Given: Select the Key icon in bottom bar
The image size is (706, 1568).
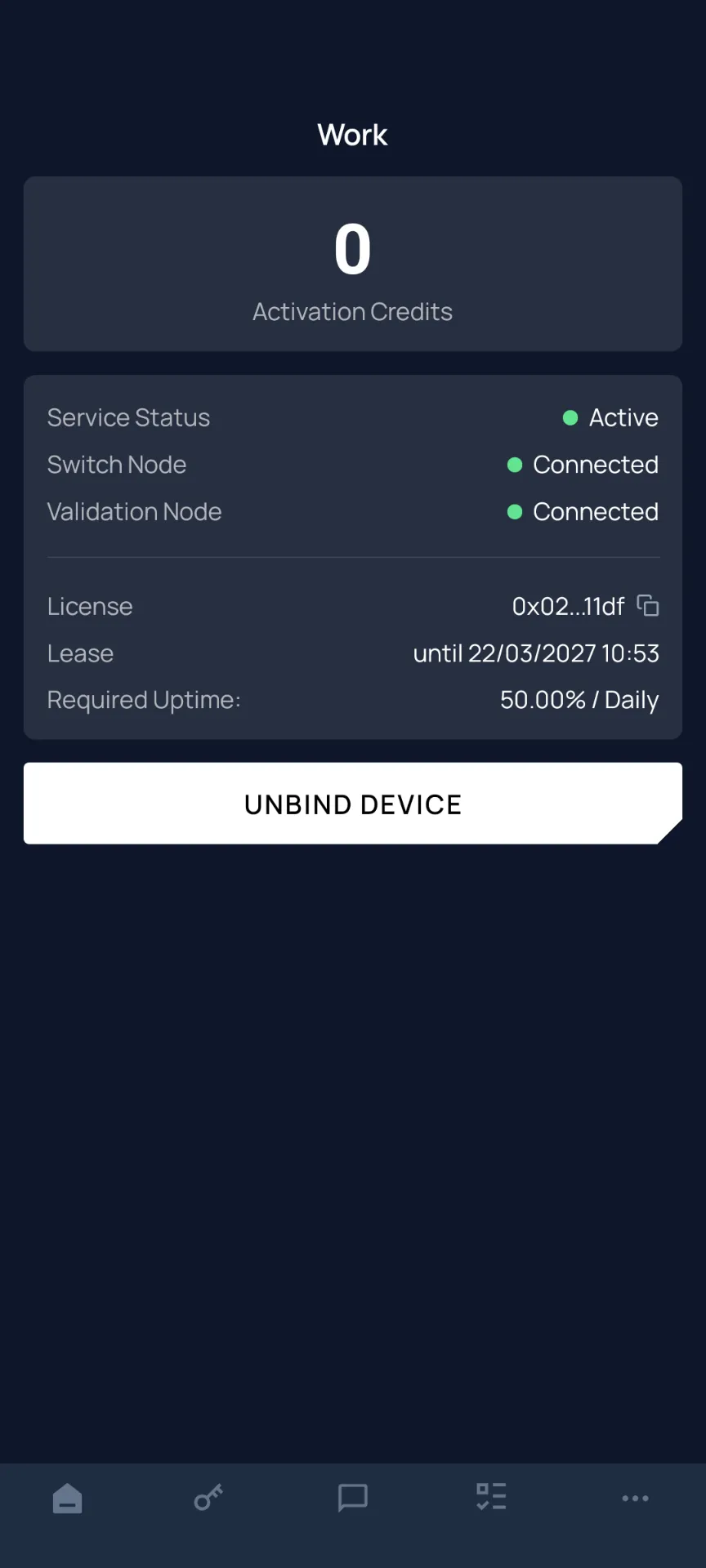Looking at the screenshot, I should (x=208, y=1497).
